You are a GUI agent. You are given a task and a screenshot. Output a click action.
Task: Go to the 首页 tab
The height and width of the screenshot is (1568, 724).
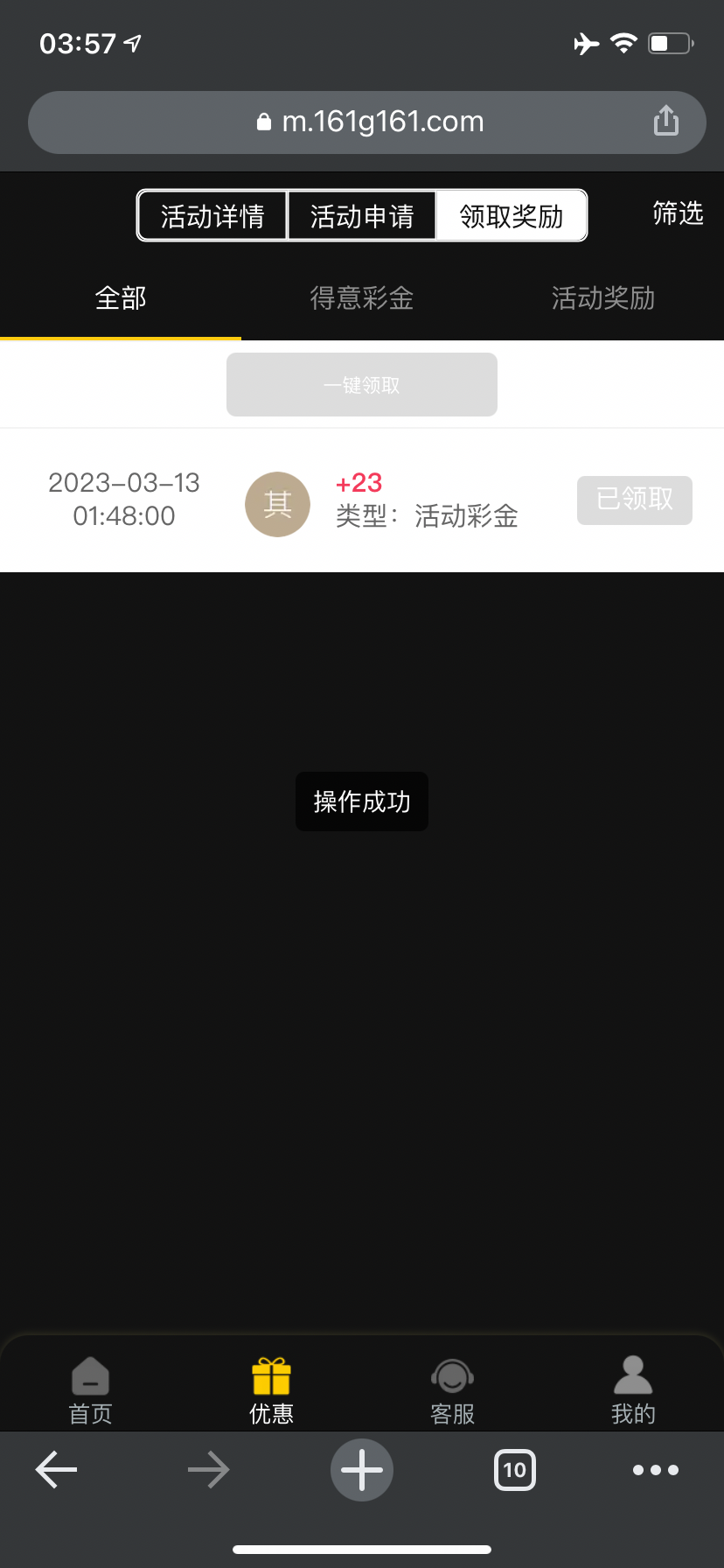pos(91,1390)
